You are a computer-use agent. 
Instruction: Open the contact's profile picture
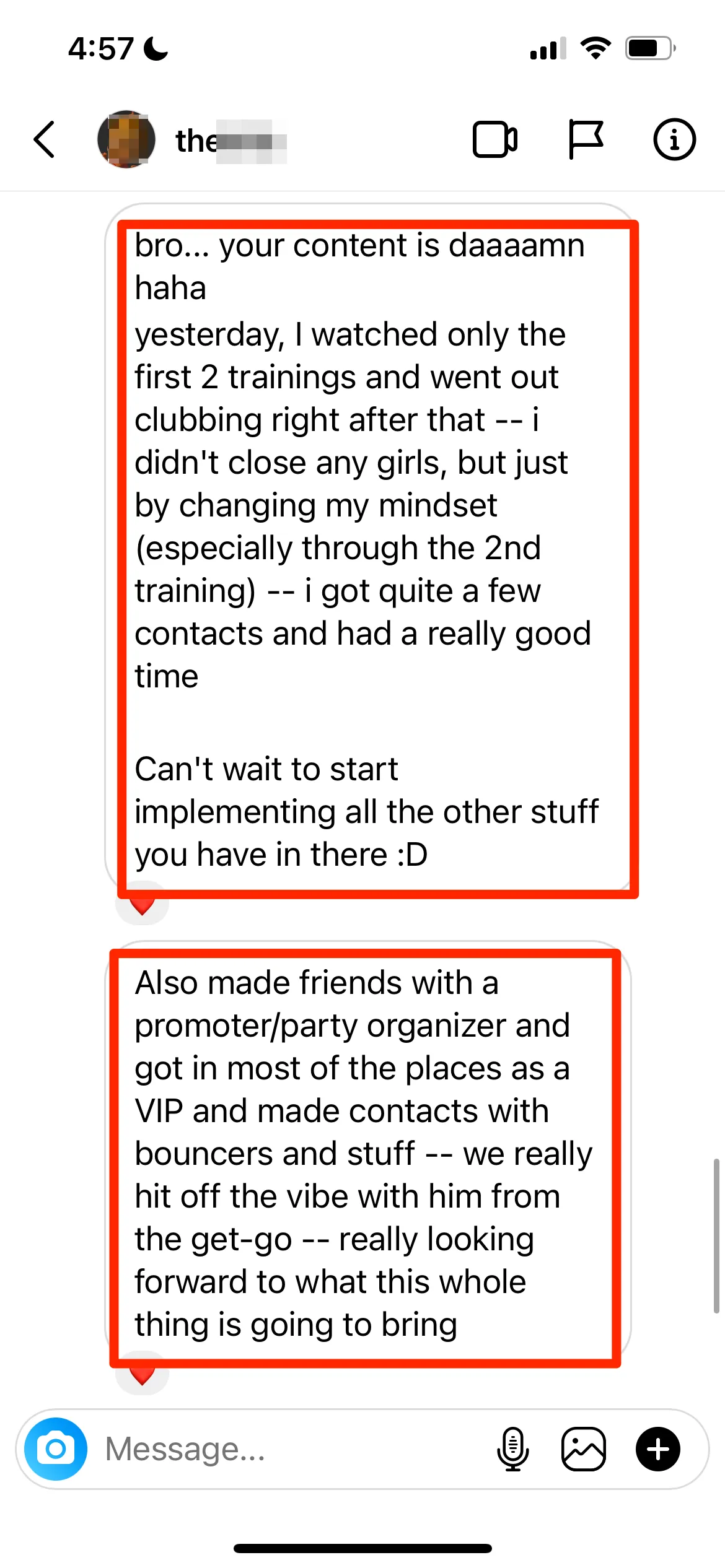tap(126, 139)
